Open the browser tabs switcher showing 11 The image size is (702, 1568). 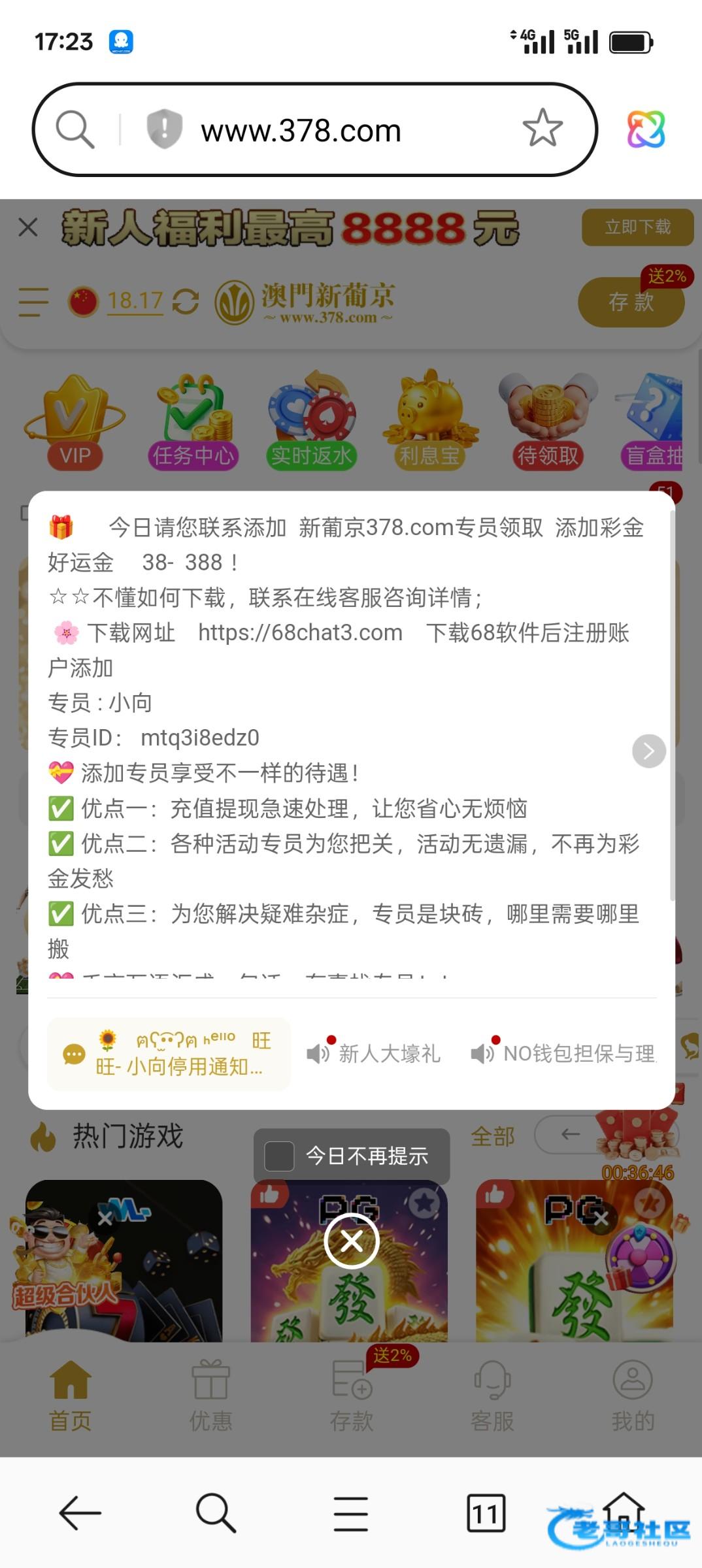486,1512
